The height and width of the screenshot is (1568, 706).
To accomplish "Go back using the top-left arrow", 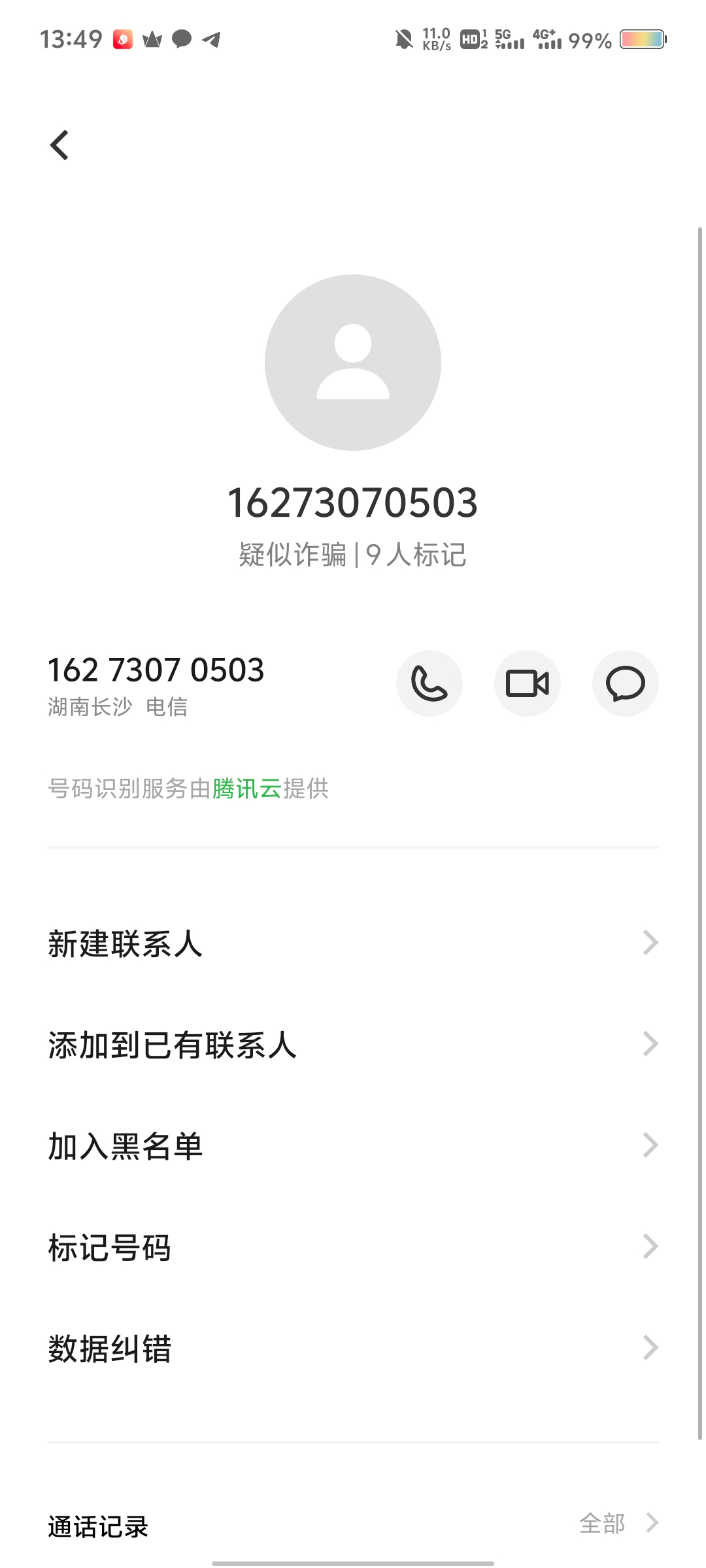I will click(59, 145).
